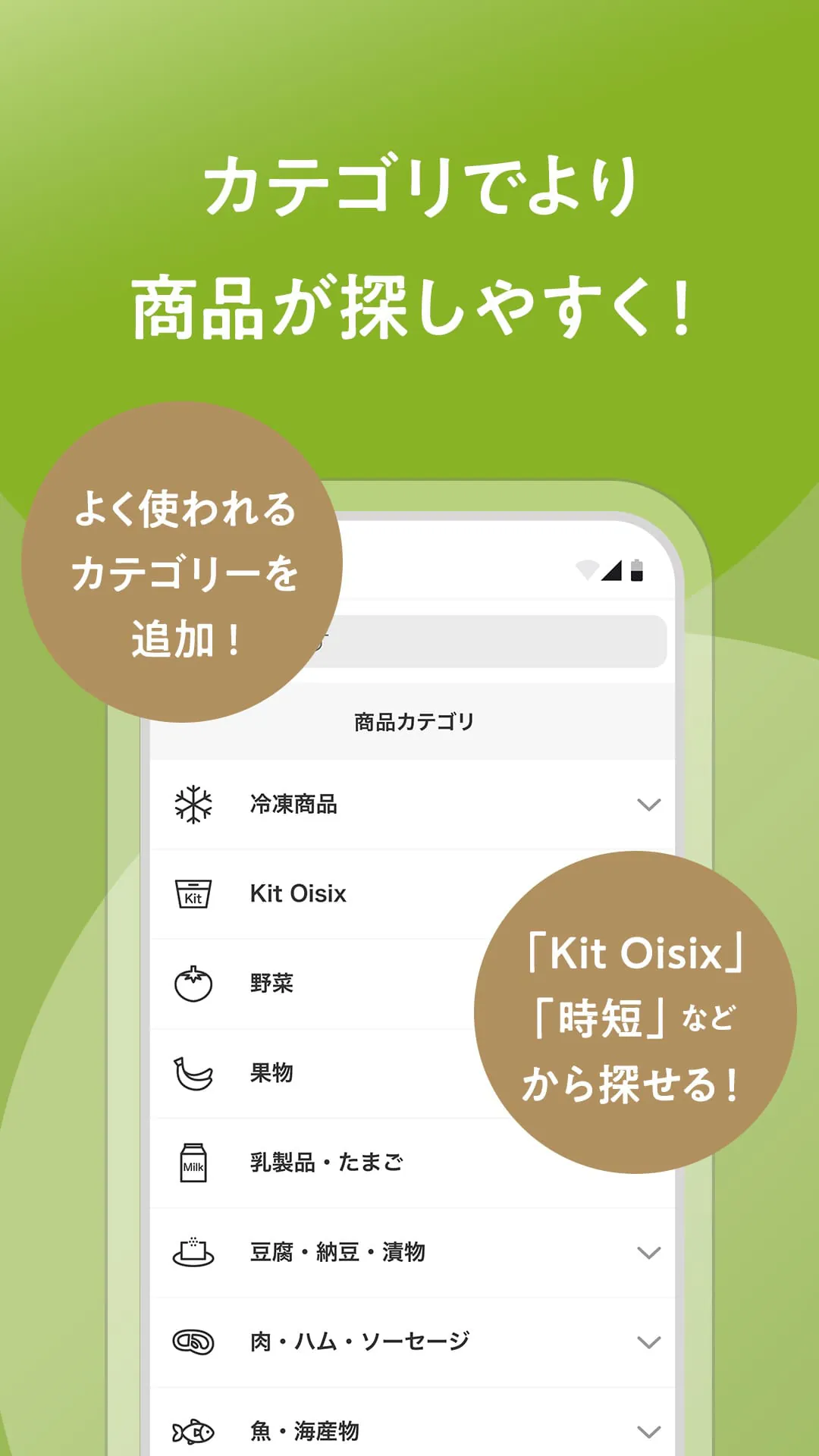This screenshot has width=819, height=1456.
Task: Click the tomato icon for vegetables
Action: pyautogui.click(x=193, y=984)
